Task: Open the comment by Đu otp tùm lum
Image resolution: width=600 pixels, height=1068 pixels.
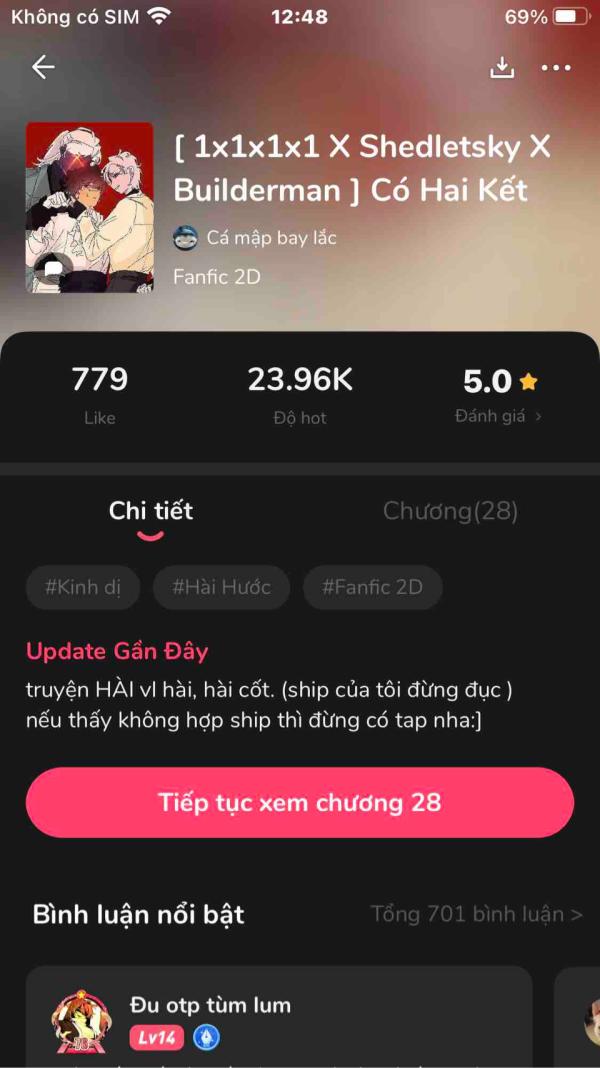Action: (x=278, y=1018)
